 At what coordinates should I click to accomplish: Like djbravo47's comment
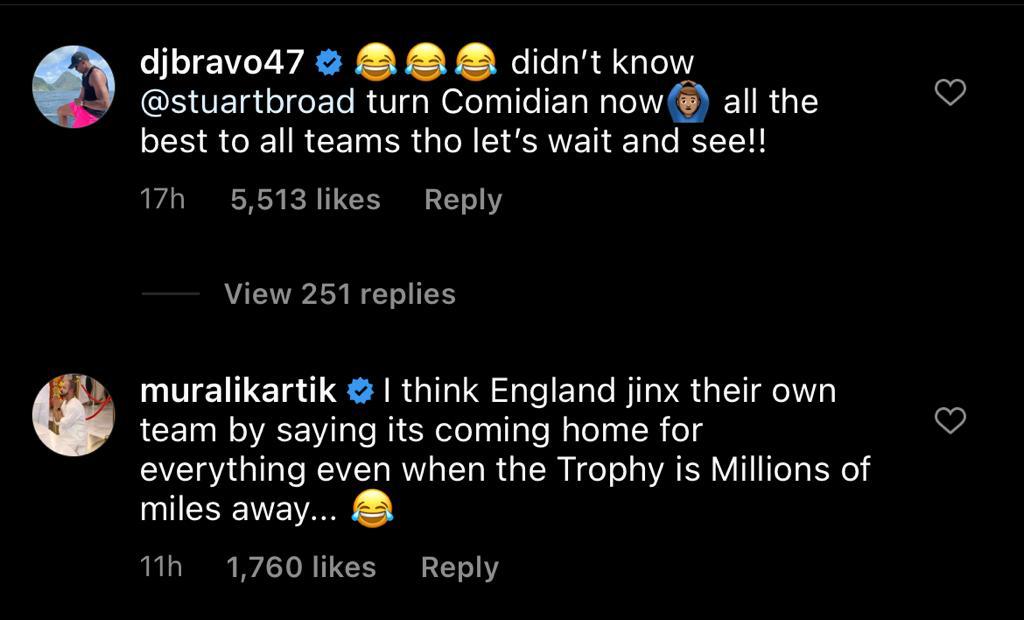click(949, 93)
